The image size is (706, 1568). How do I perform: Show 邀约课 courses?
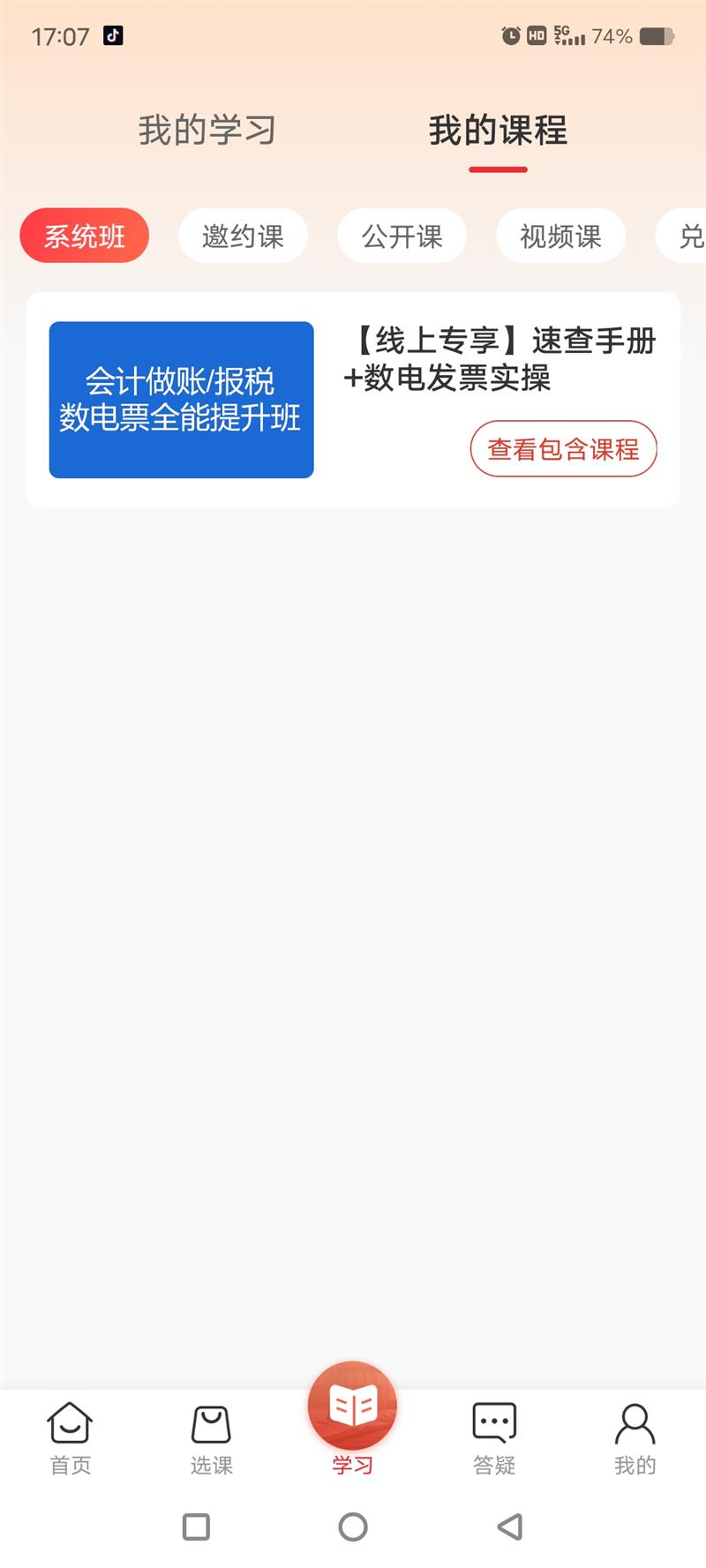point(243,236)
